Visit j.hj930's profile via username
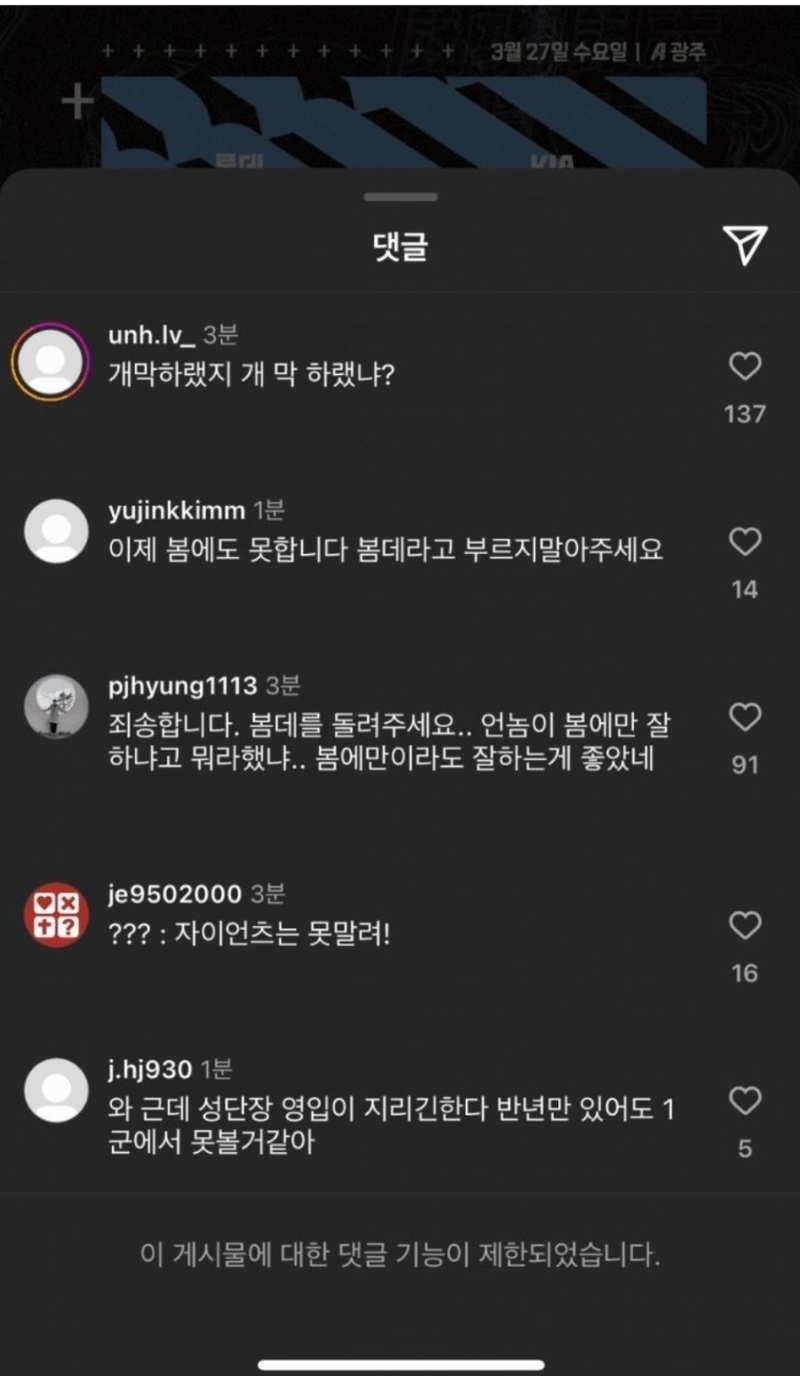Viewport: 800px width, 1376px height. (x=149, y=1069)
